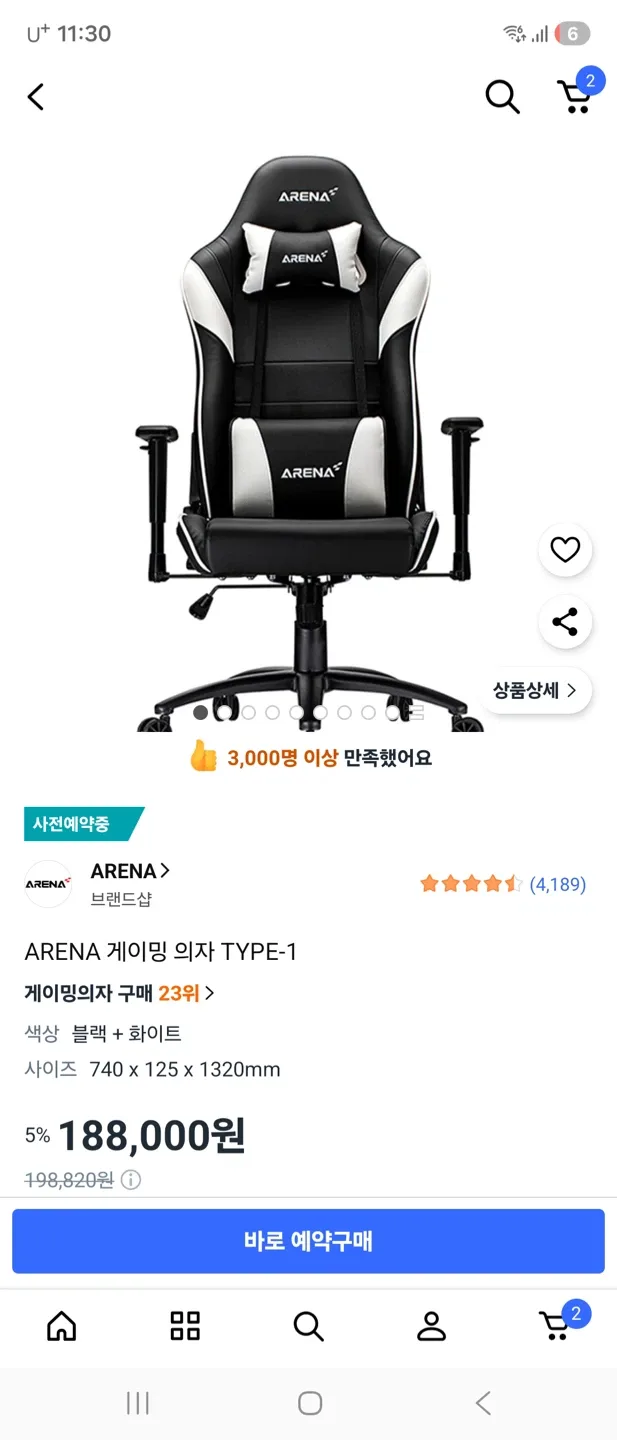Image resolution: width=617 pixels, height=1440 pixels.
Task: Tap 바로 예약구매 to pre-order
Action: point(308,1241)
